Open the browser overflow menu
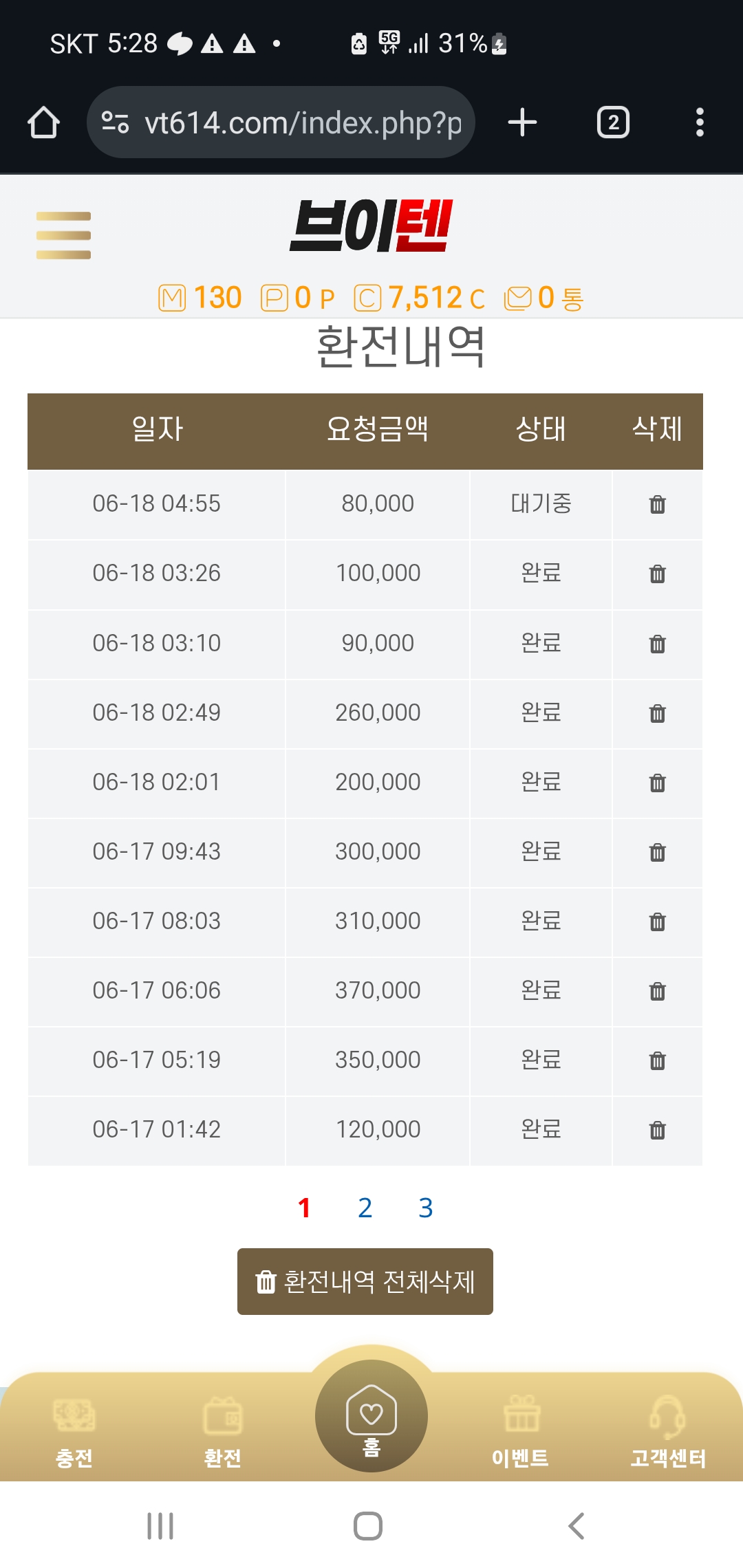The image size is (743, 1568). [700, 122]
